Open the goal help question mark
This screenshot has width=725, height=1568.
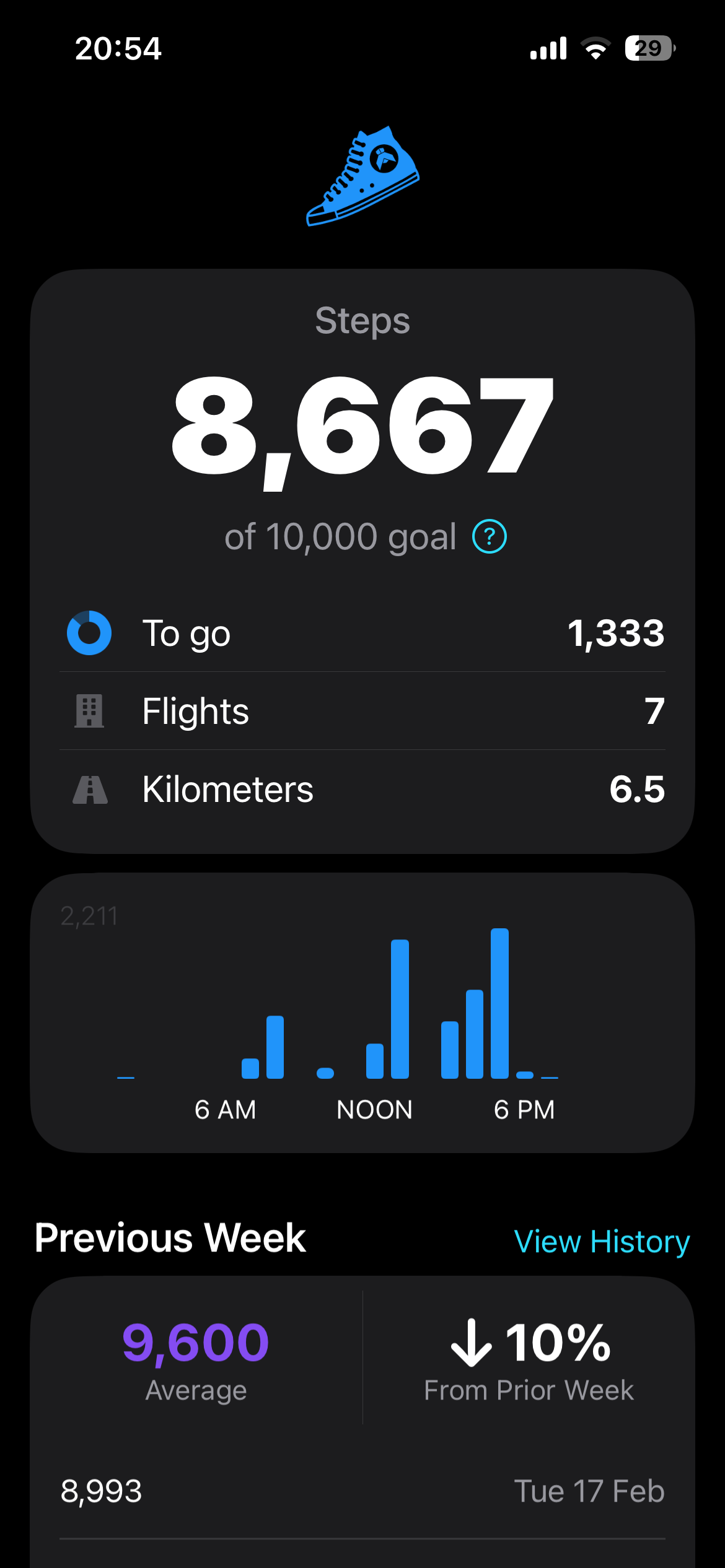490,536
